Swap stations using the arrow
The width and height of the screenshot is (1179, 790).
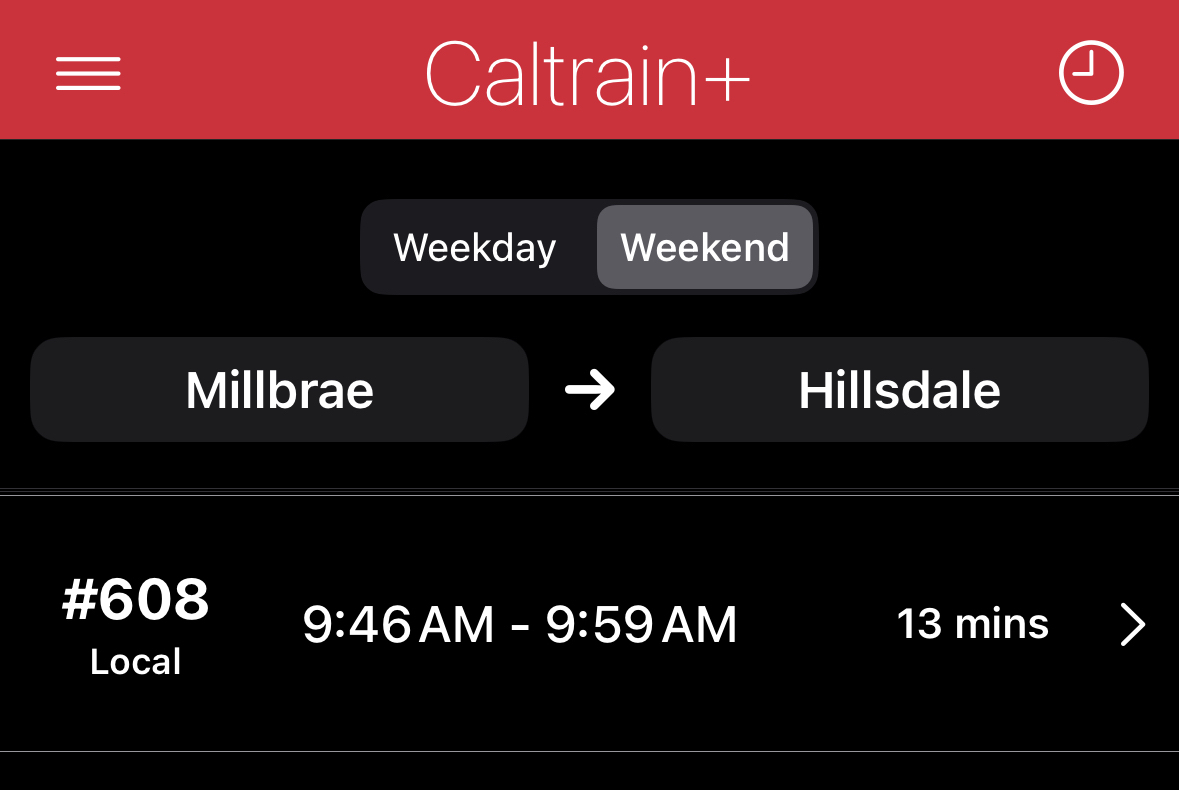click(590, 390)
